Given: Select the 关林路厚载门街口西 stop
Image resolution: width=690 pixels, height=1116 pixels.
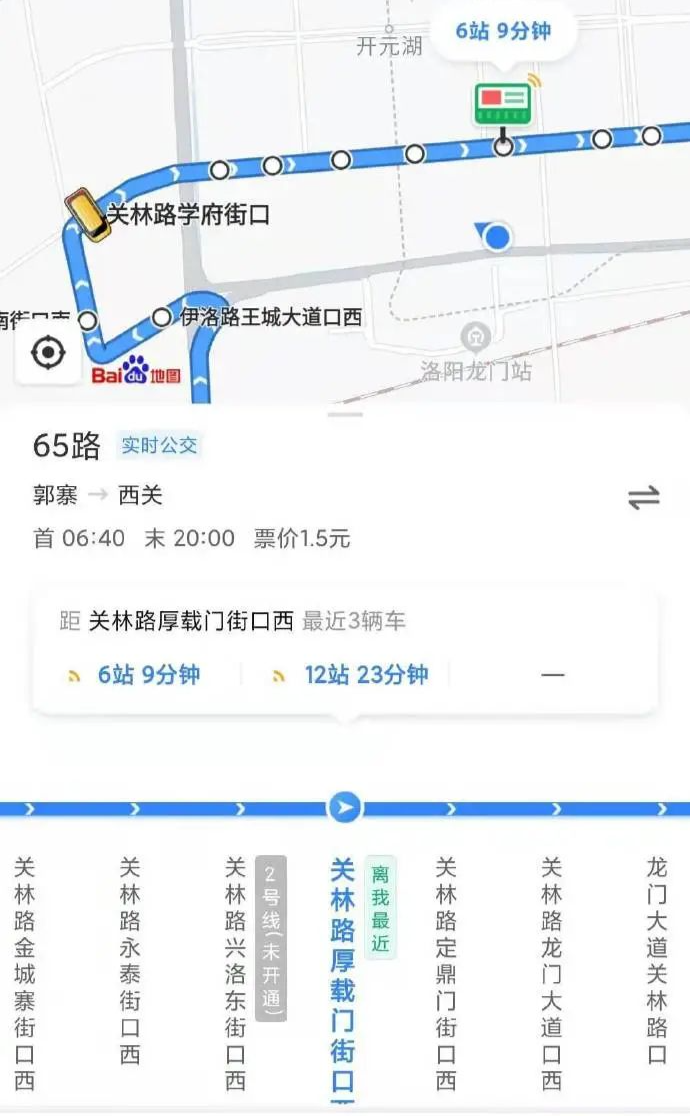Looking at the screenshot, I should [343, 975].
